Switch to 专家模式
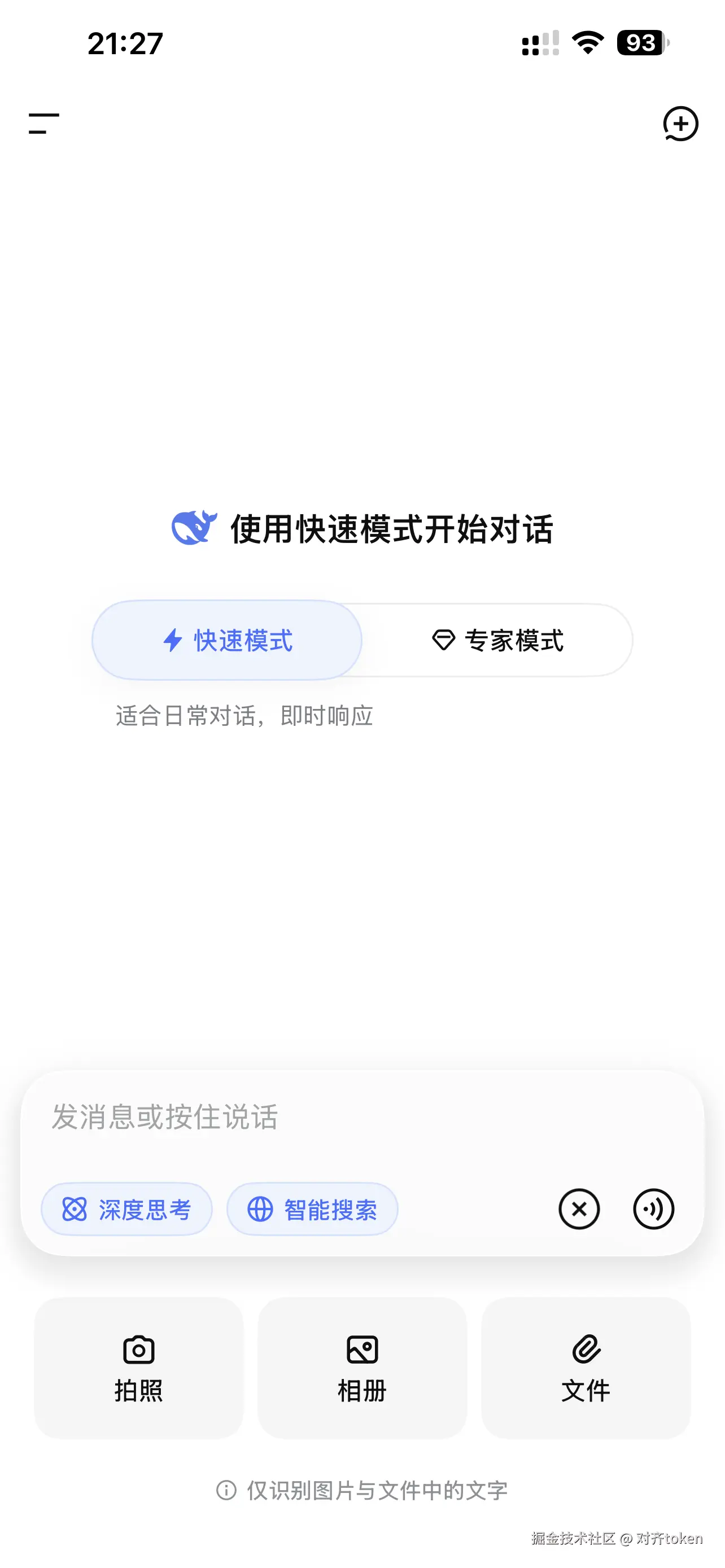The image size is (725, 1568). [498, 640]
